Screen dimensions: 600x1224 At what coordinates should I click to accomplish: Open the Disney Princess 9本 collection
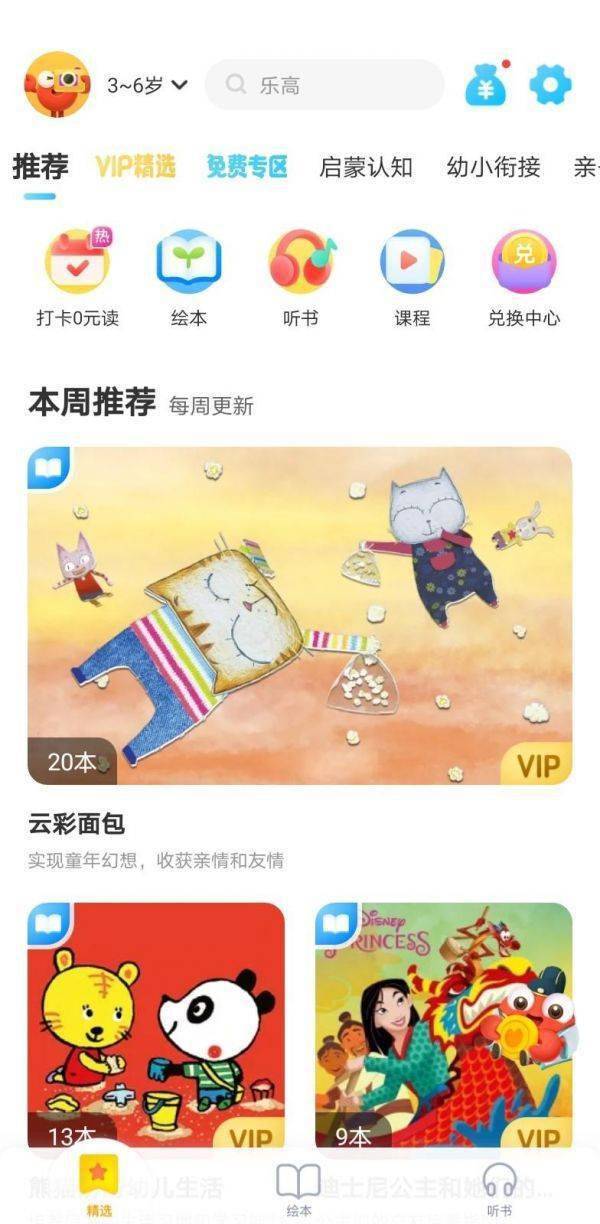[x=444, y=1025]
